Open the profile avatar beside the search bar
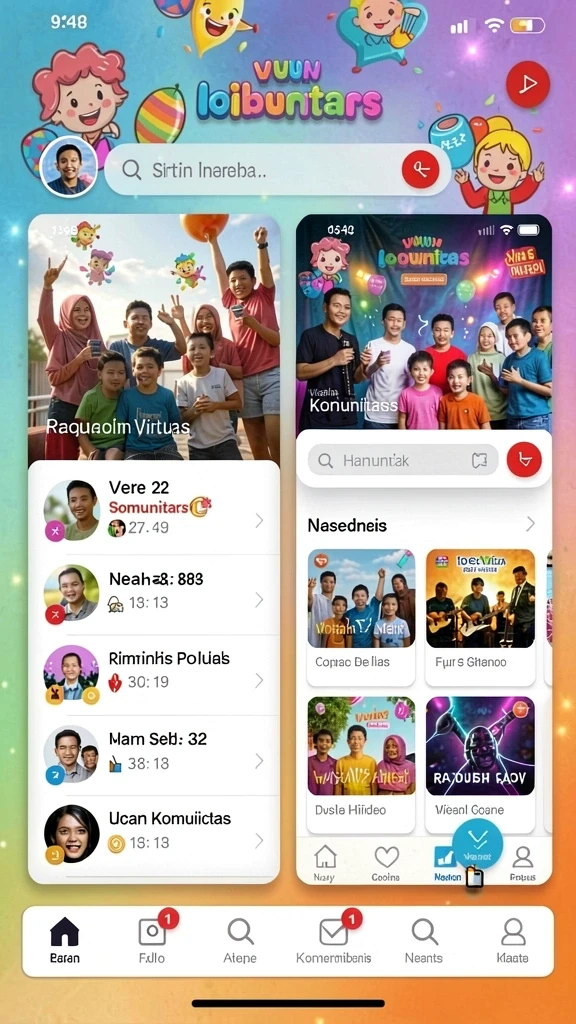Image resolution: width=576 pixels, height=1024 pixels. pyautogui.click(x=69, y=167)
